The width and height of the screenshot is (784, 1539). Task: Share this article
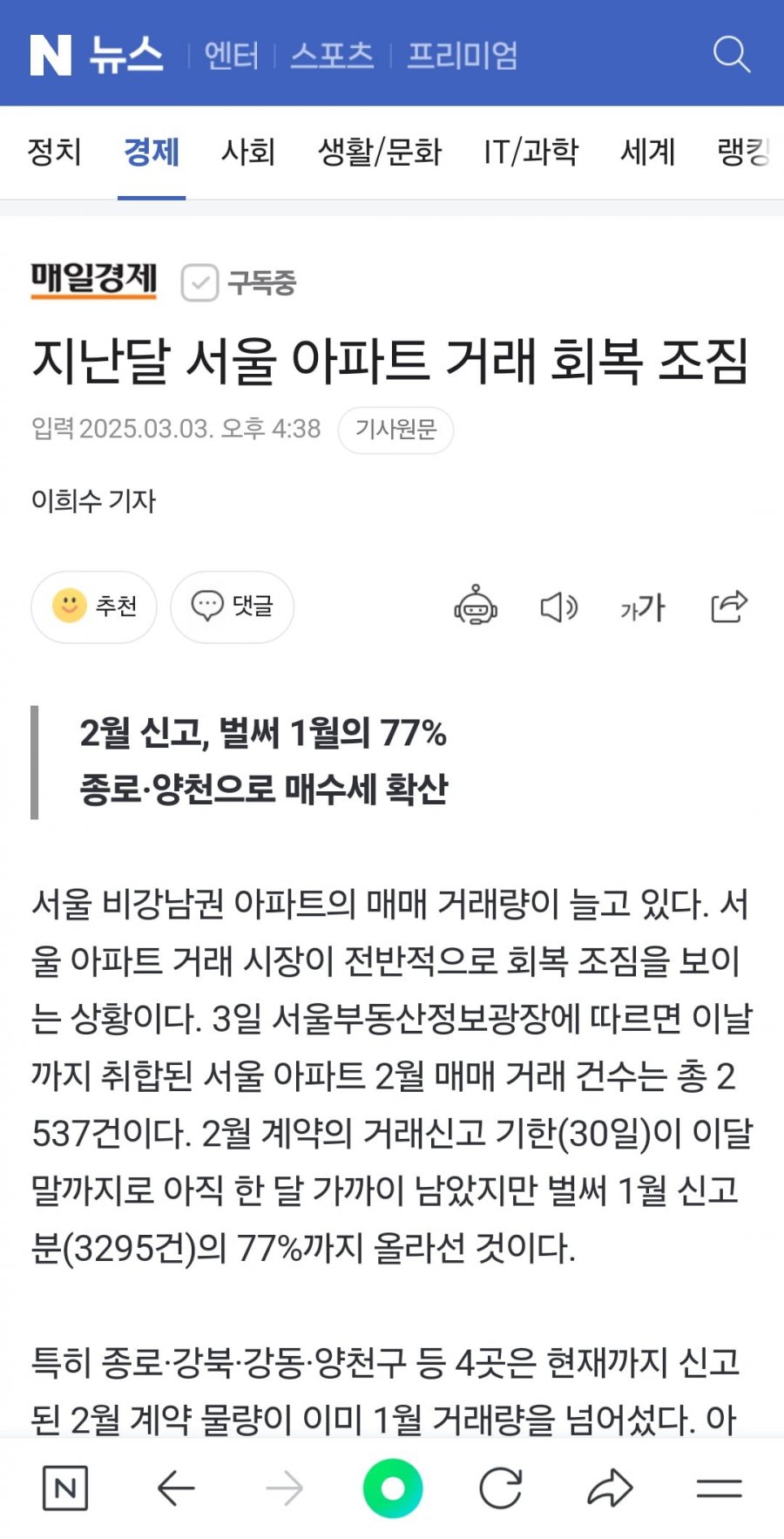point(729,607)
